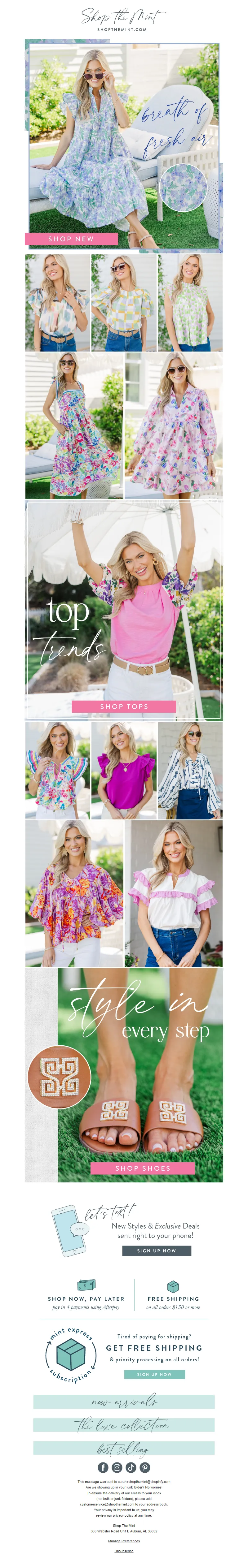
Task: Open the yellow checkered top photo
Action: click(x=124, y=303)
